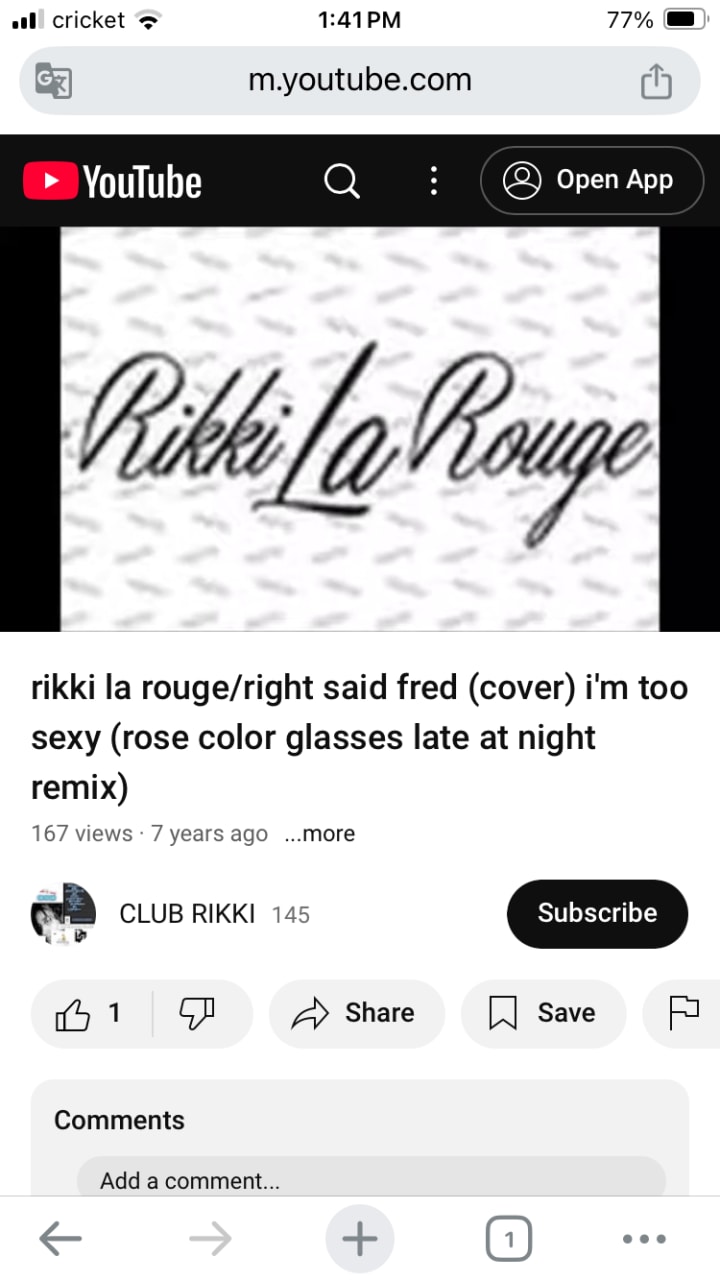
Task: Go back with the browser back arrow
Action: tap(60, 1240)
